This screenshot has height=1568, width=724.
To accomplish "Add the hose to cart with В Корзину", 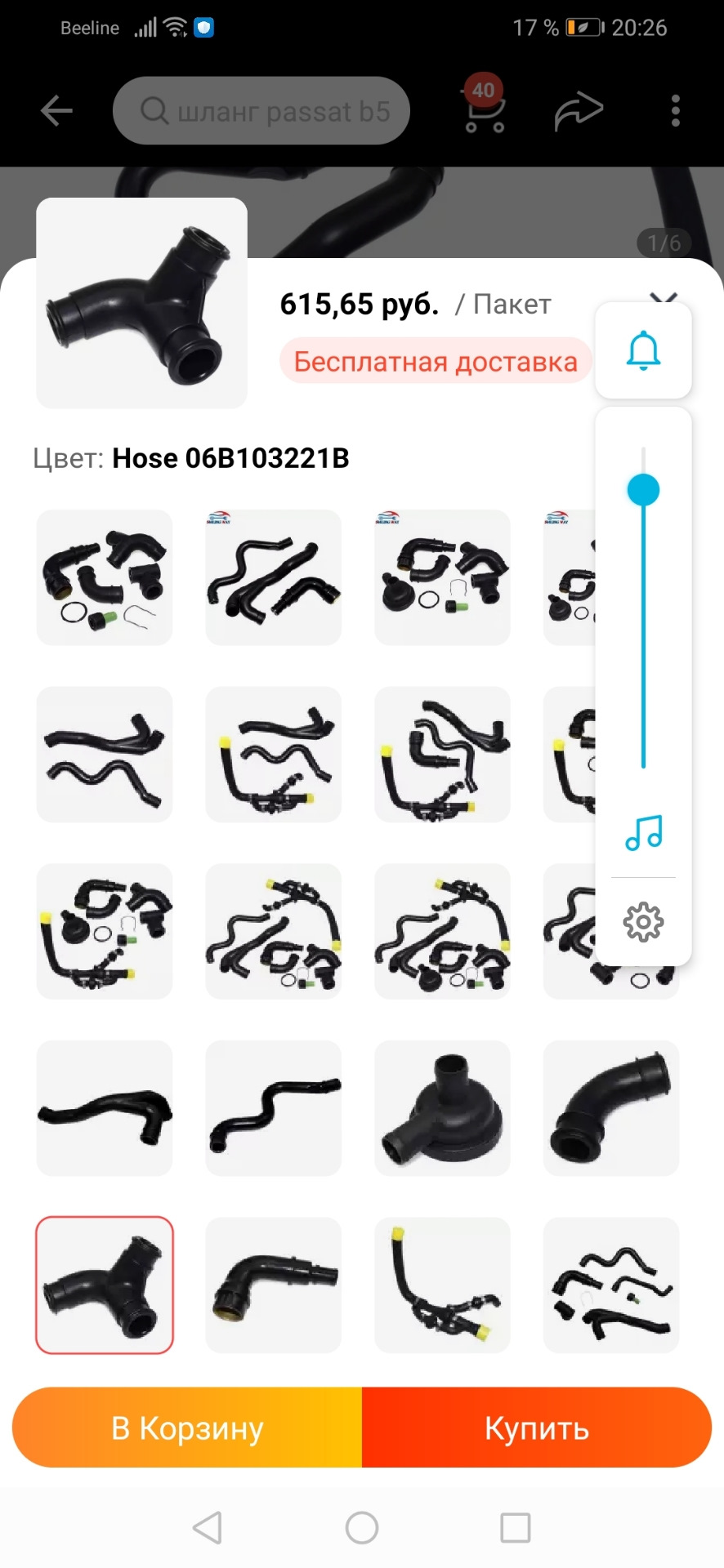I will click(x=187, y=1428).
